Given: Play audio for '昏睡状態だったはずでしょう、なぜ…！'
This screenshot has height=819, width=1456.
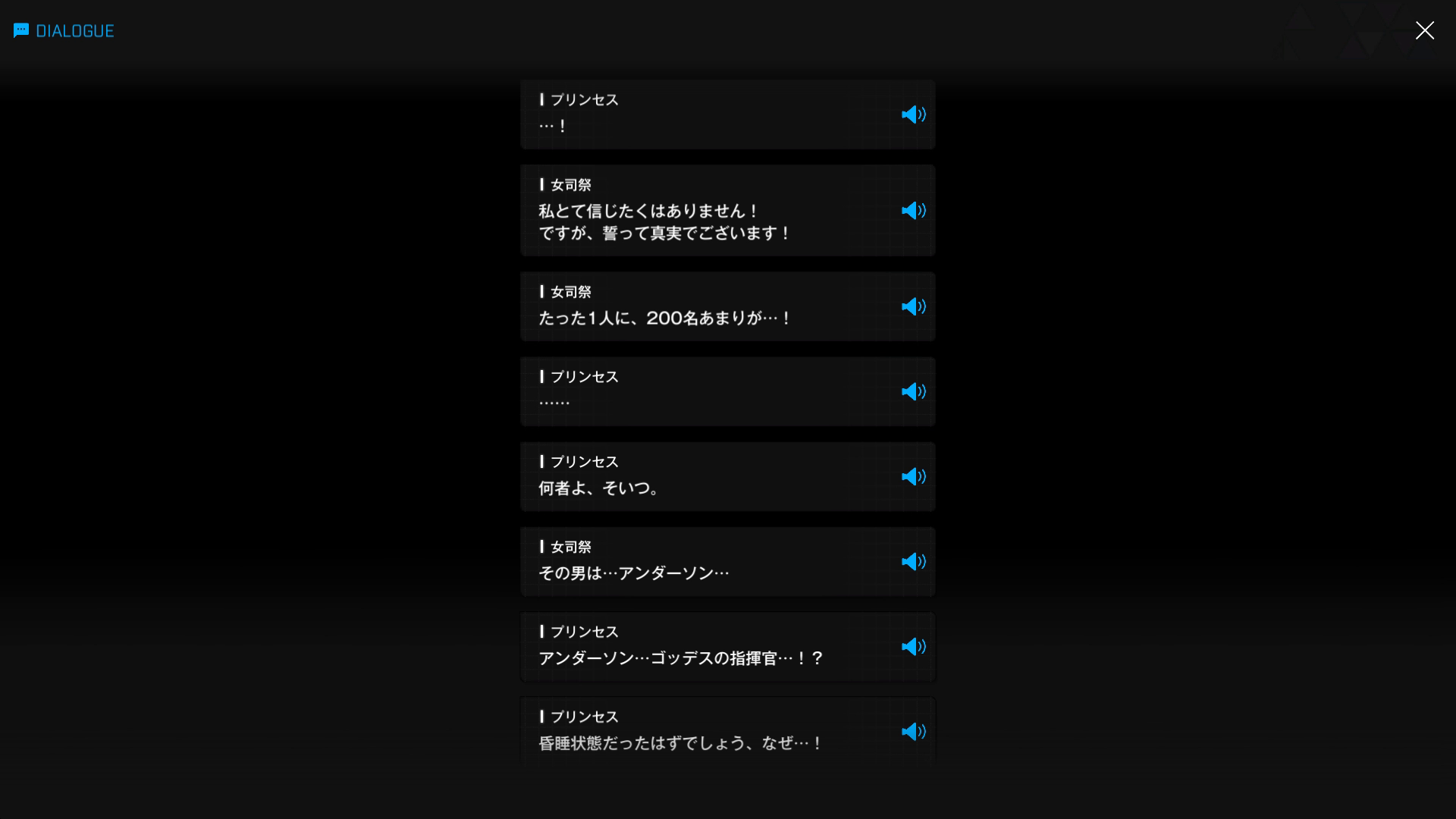Looking at the screenshot, I should click(x=913, y=732).
